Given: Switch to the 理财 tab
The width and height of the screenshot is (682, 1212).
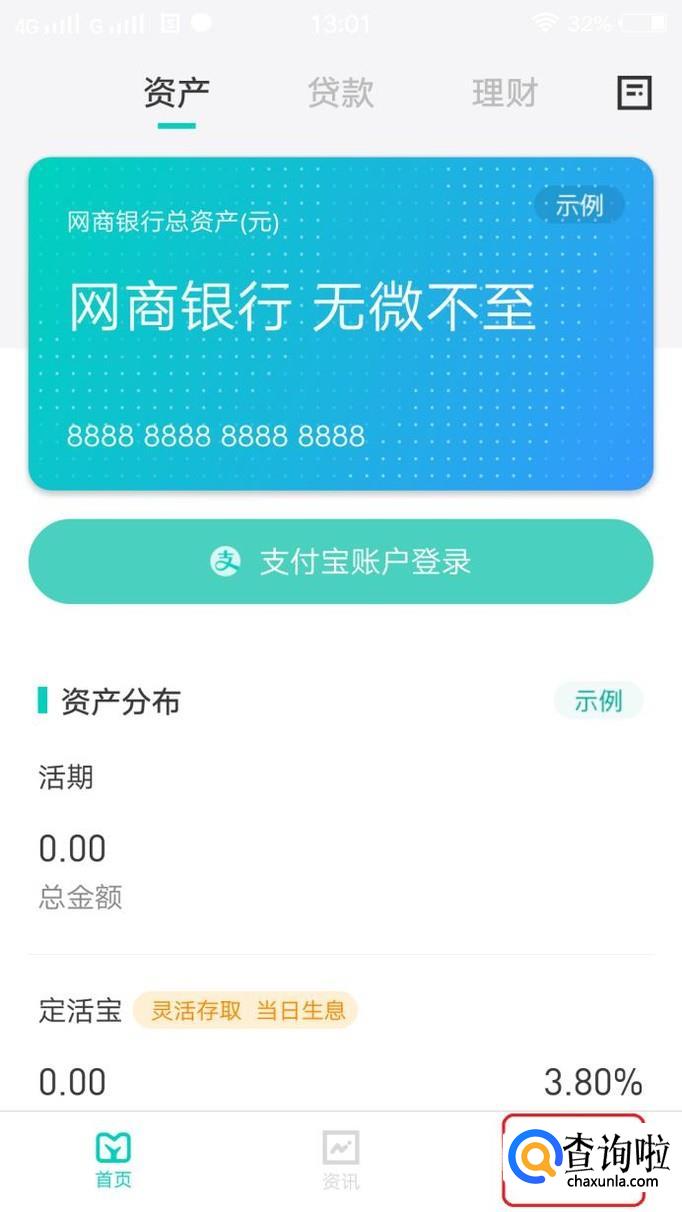Looking at the screenshot, I should coord(505,93).
